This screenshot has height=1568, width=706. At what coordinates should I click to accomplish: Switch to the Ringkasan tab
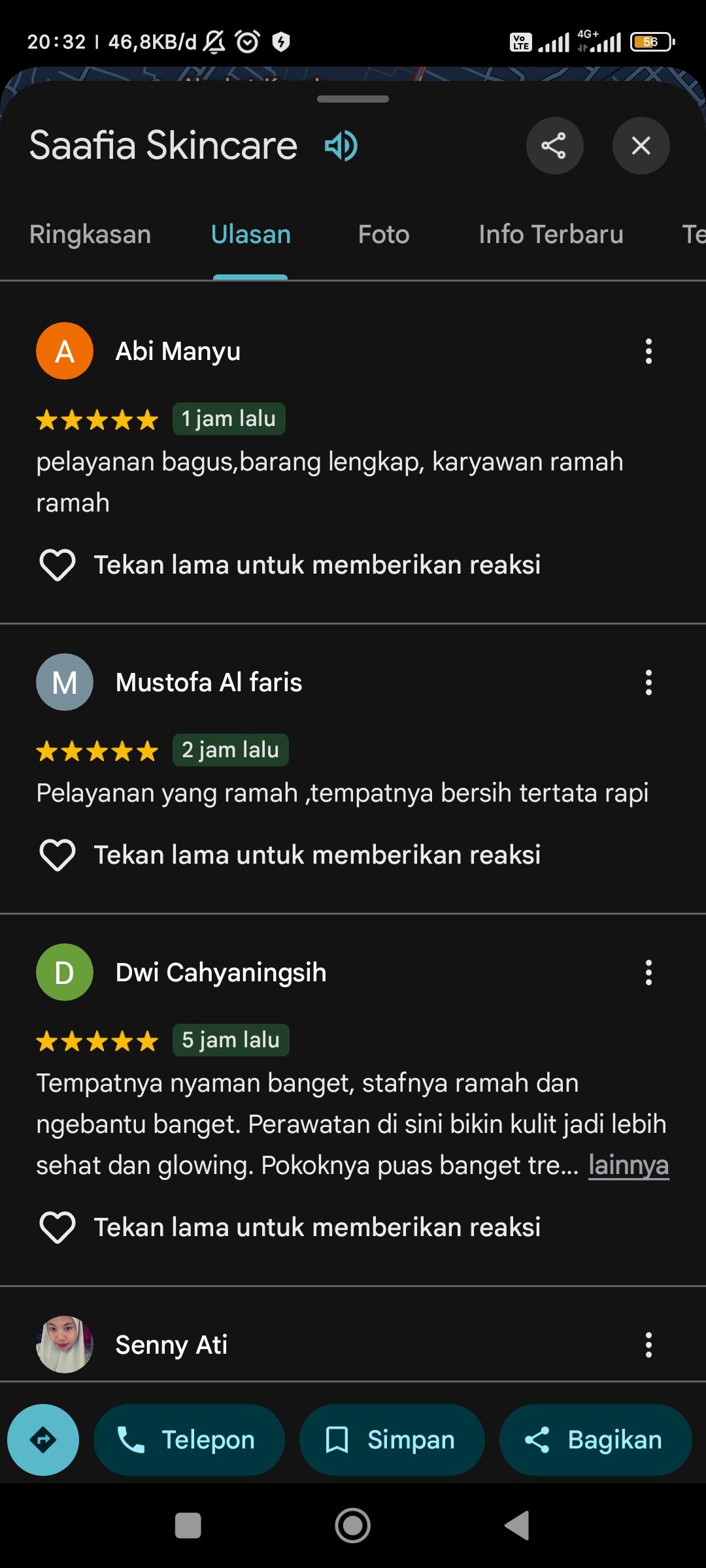click(90, 235)
